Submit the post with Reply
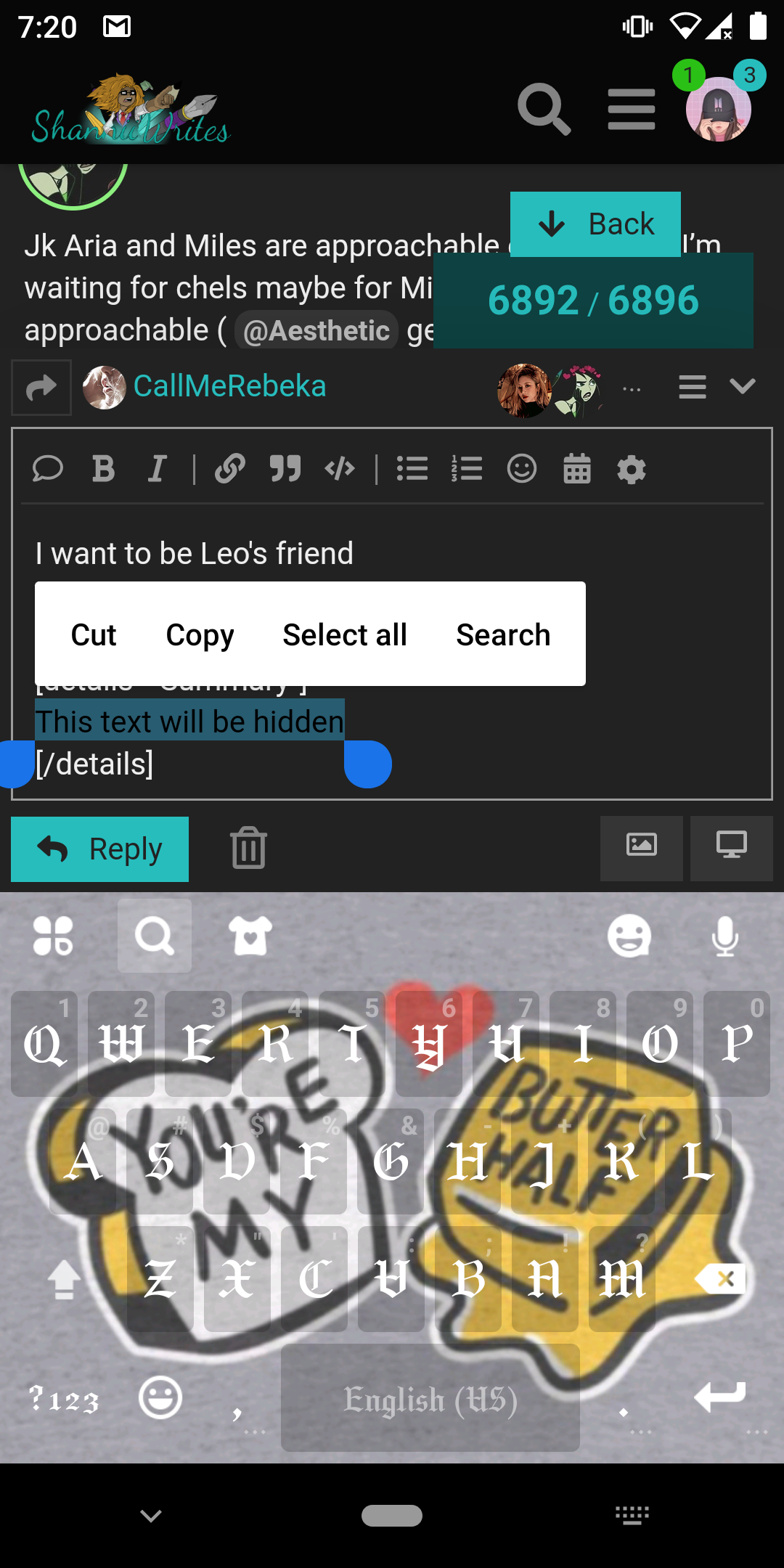 [100, 849]
